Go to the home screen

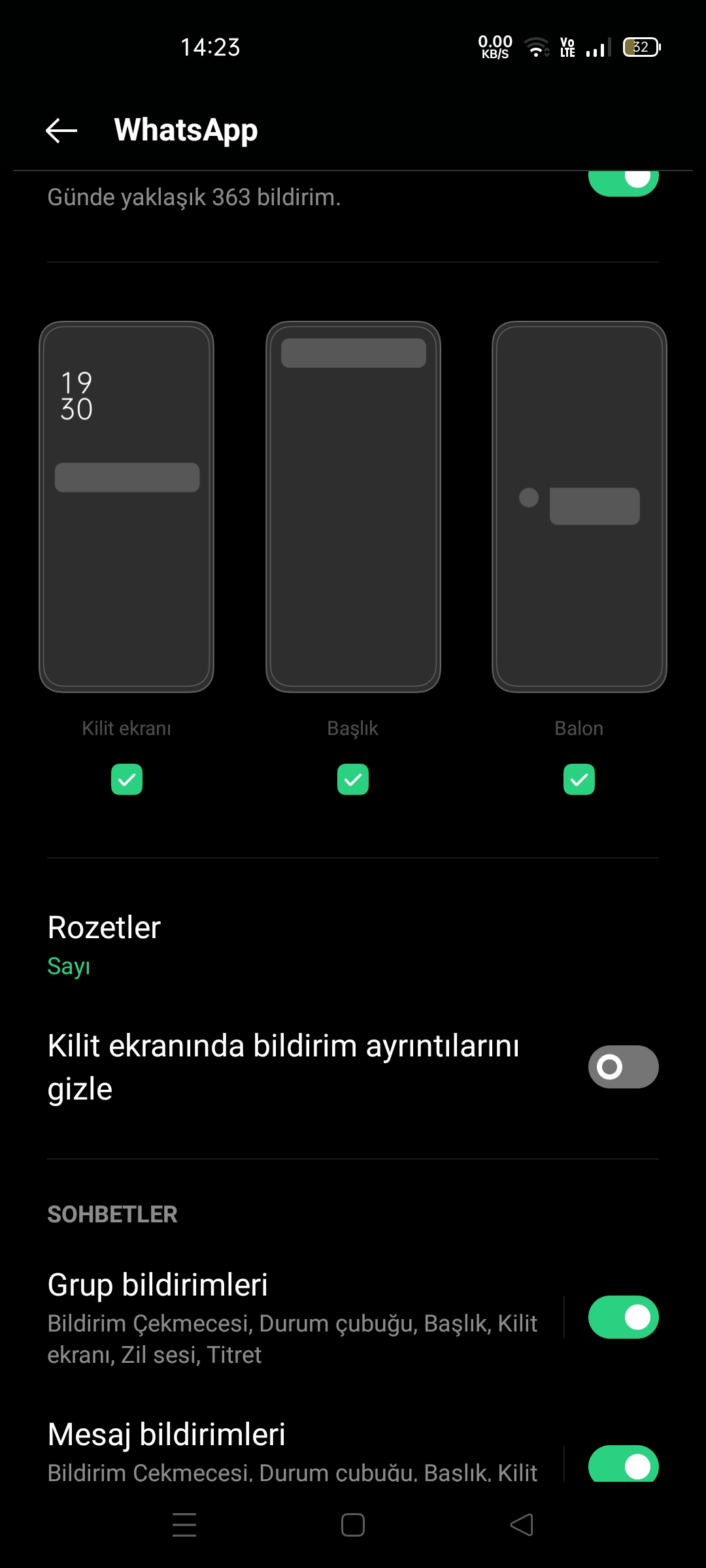[x=353, y=1525]
